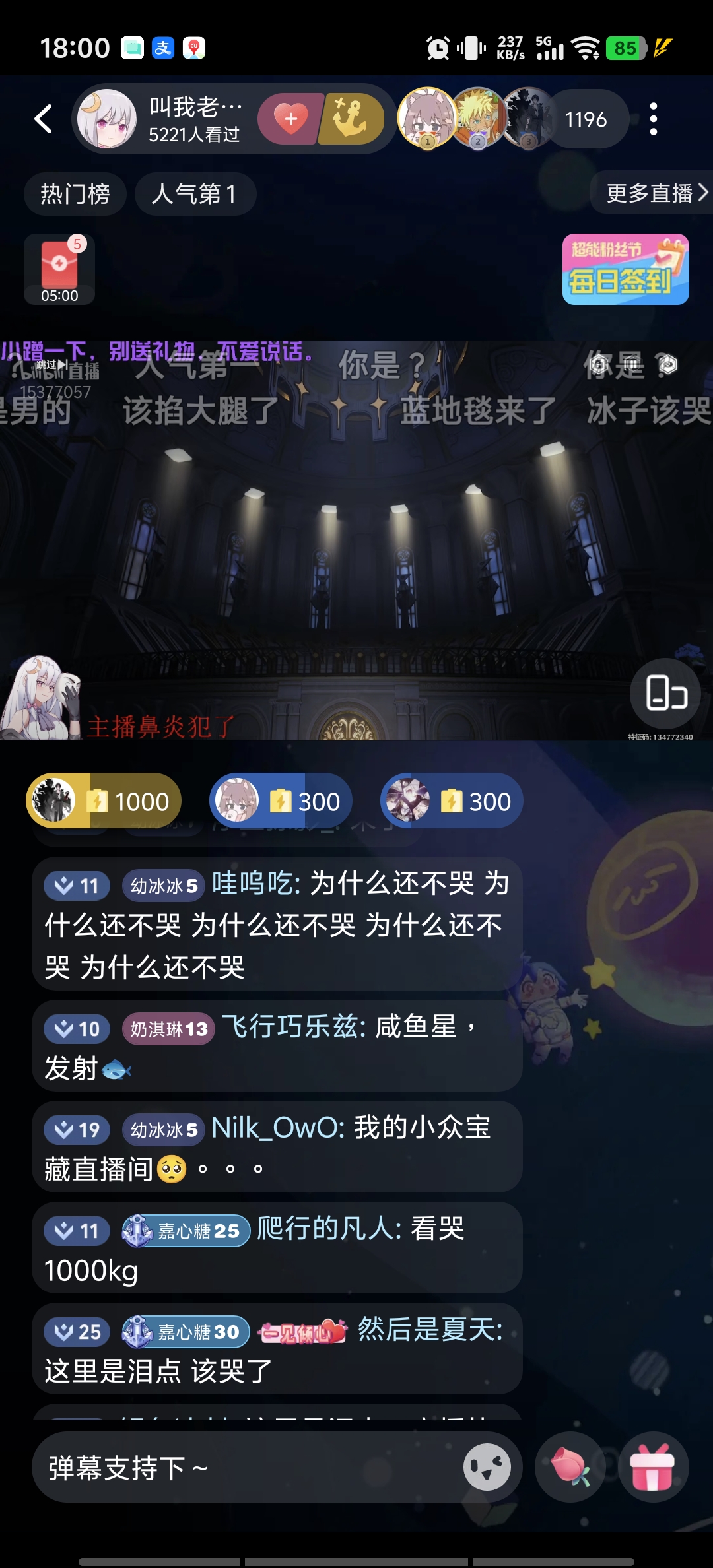Open the comment from Nilk_OwO

click(x=277, y=1148)
